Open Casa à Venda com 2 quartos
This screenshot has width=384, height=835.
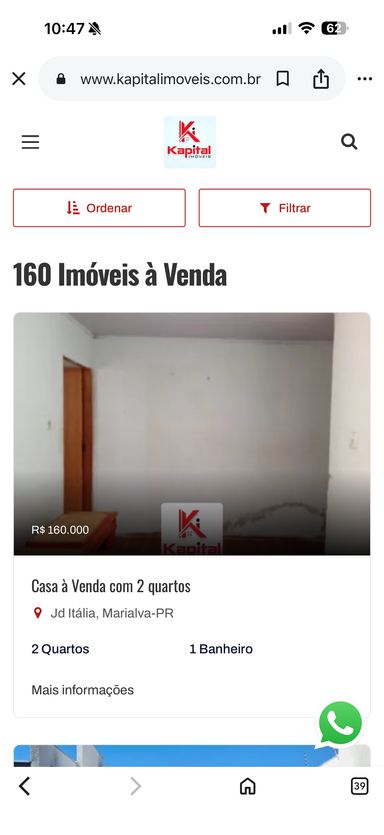click(x=111, y=586)
